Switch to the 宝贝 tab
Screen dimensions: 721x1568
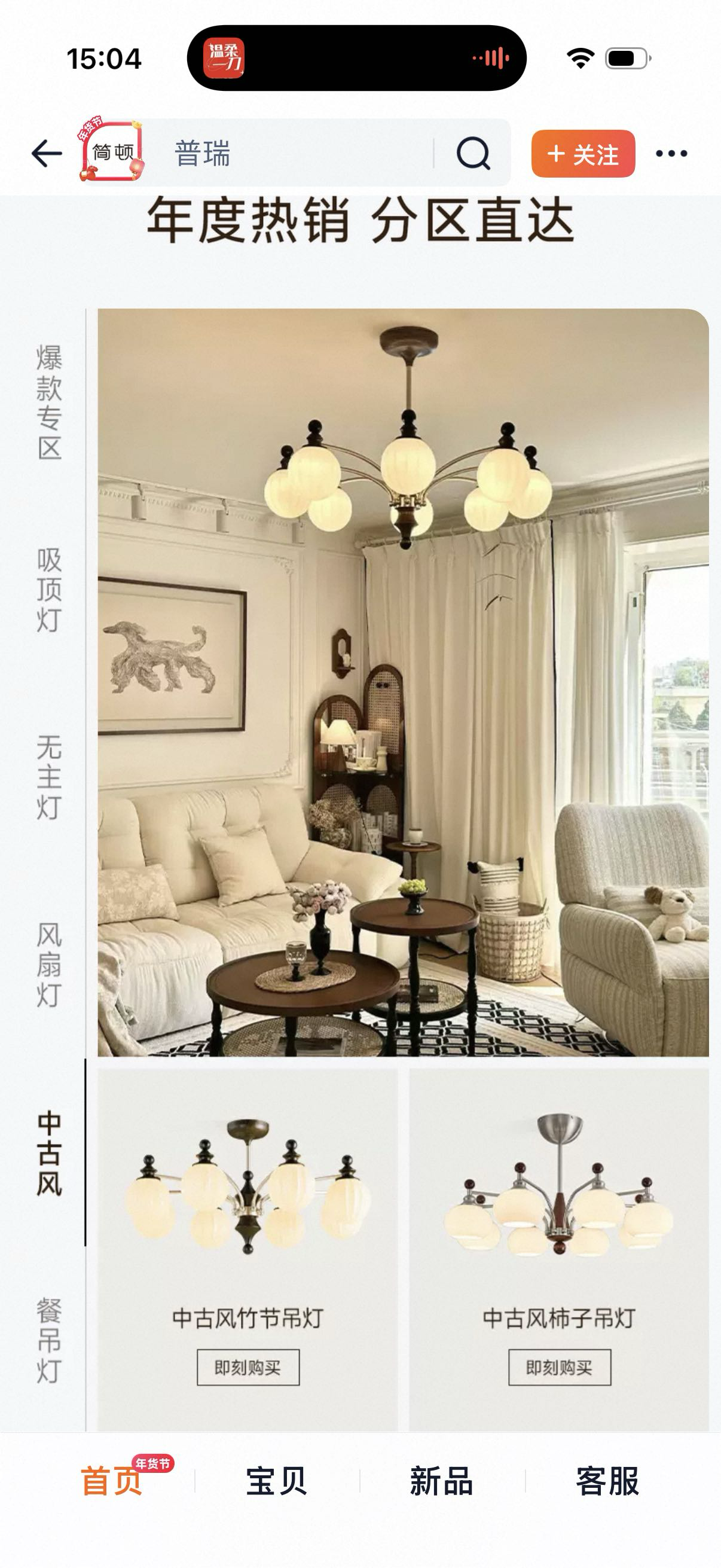pos(276,1481)
